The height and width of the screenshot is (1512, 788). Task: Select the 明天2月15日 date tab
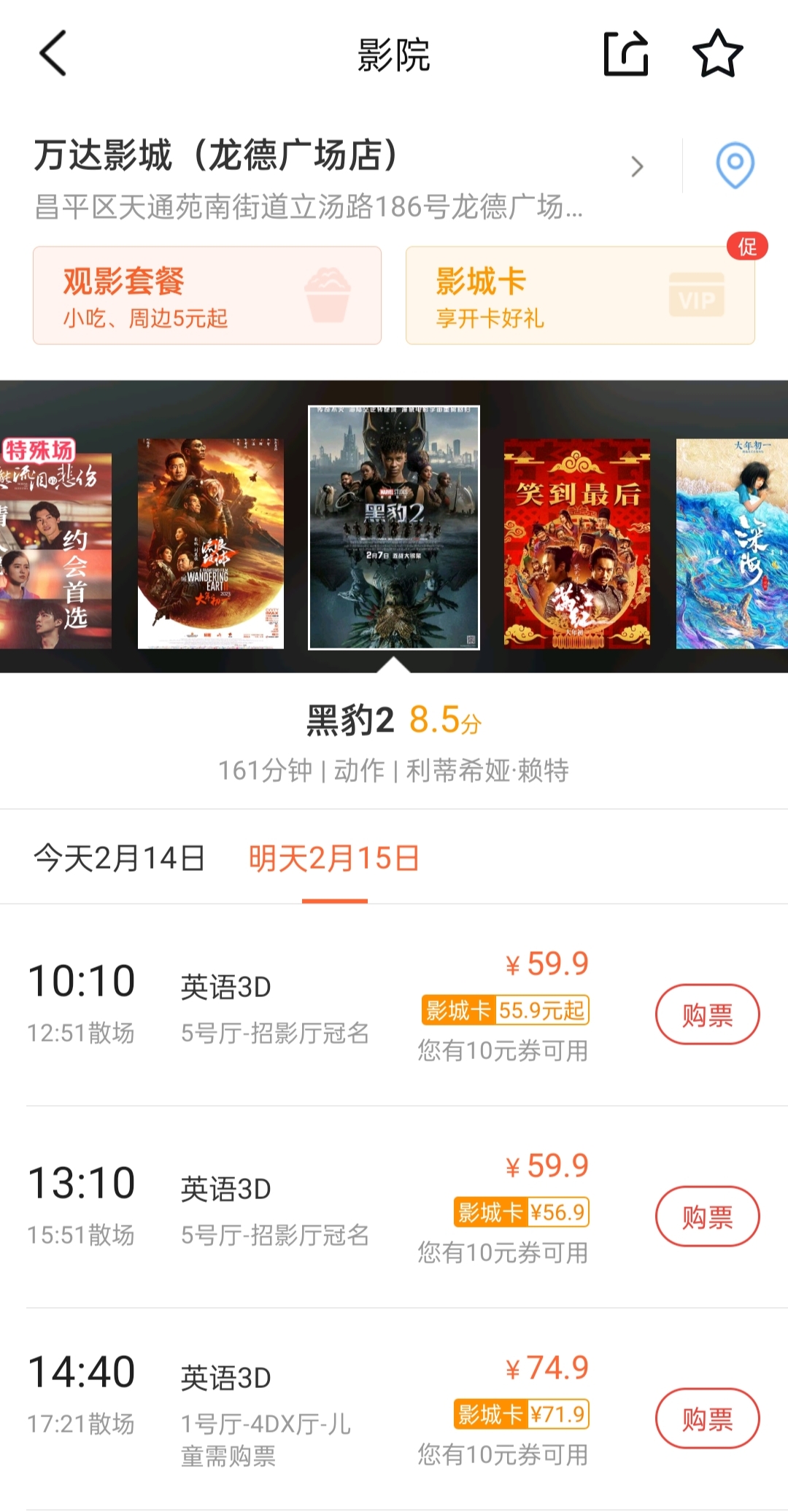pos(334,858)
